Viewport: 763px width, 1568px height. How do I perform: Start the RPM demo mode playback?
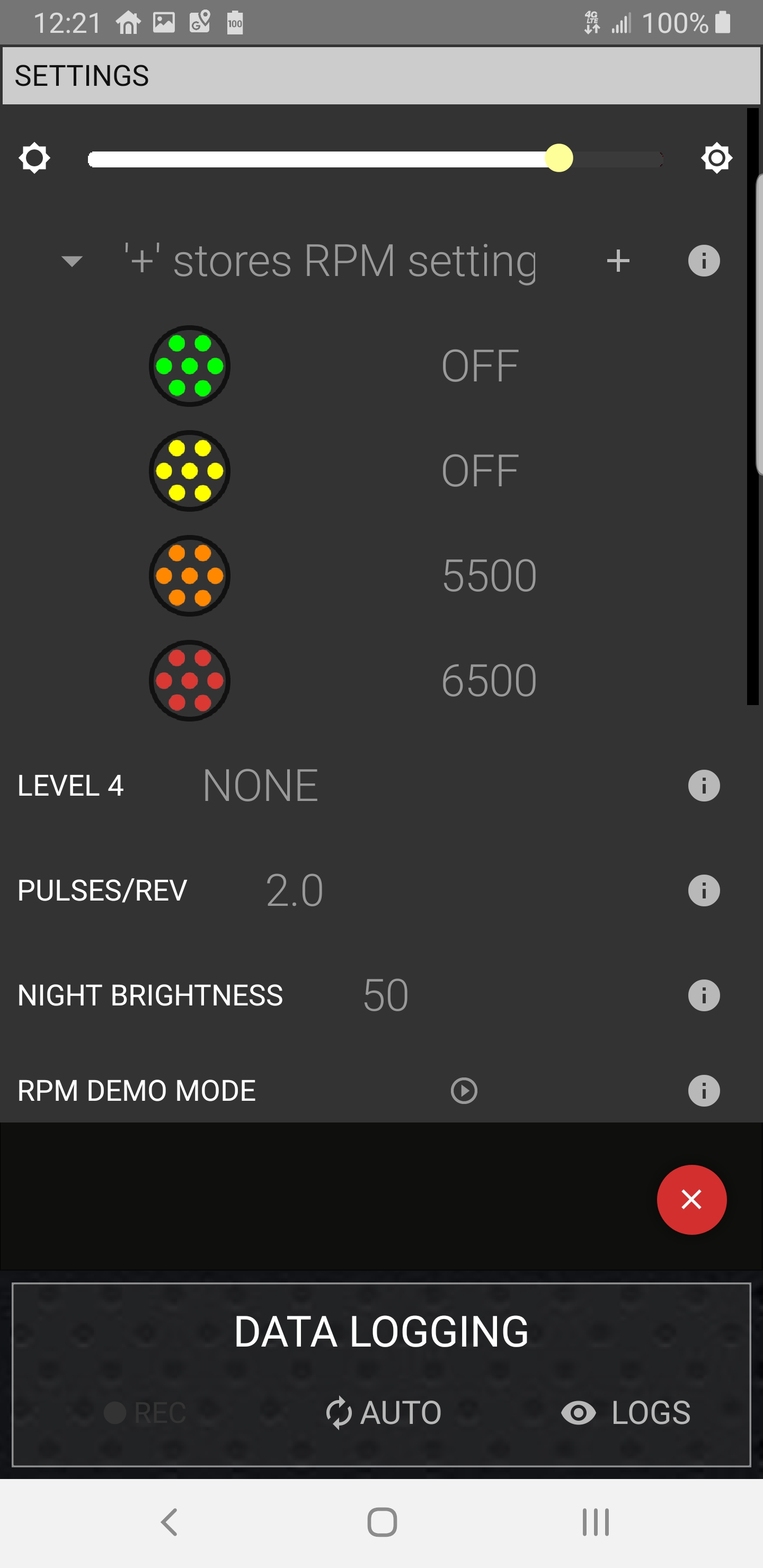(464, 1090)
